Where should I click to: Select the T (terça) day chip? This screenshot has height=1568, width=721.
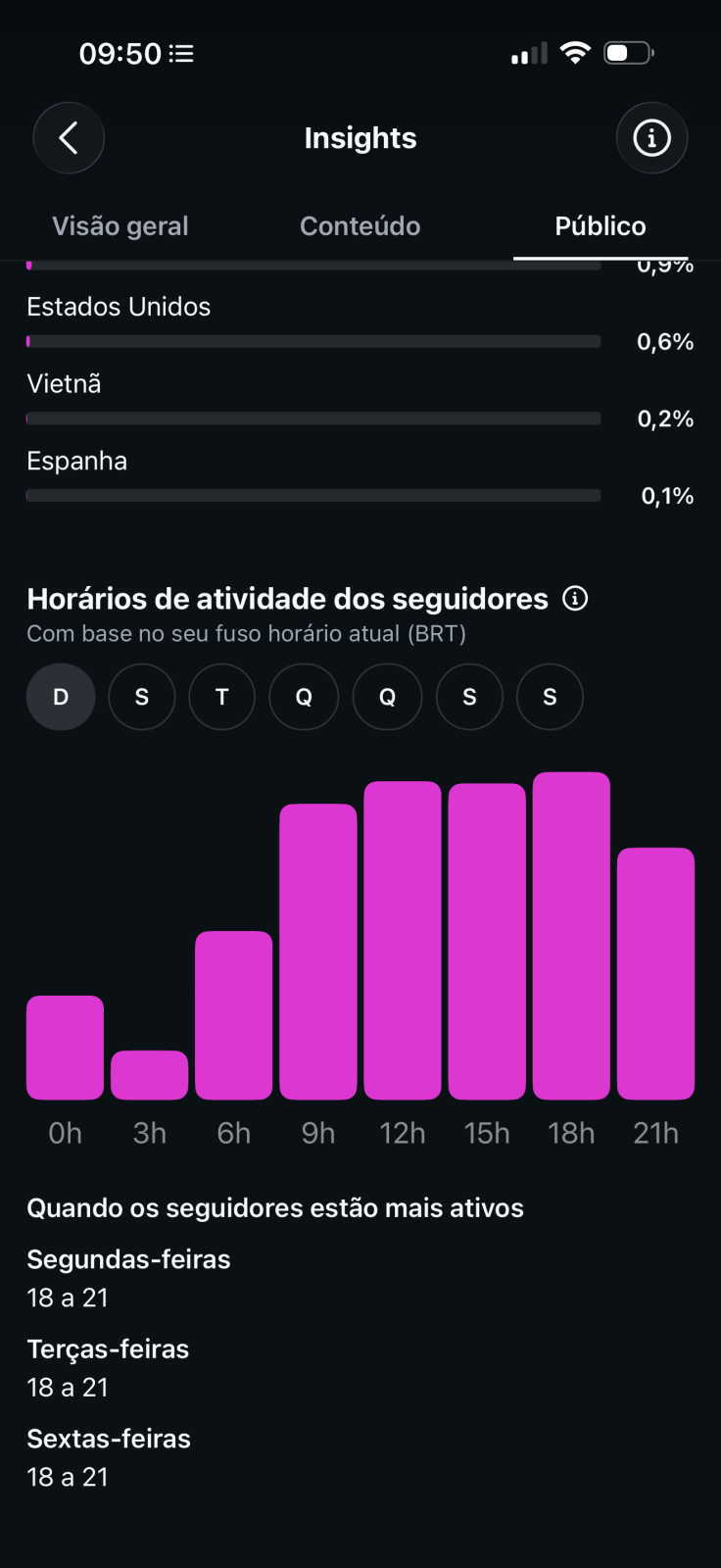[222, 697]
